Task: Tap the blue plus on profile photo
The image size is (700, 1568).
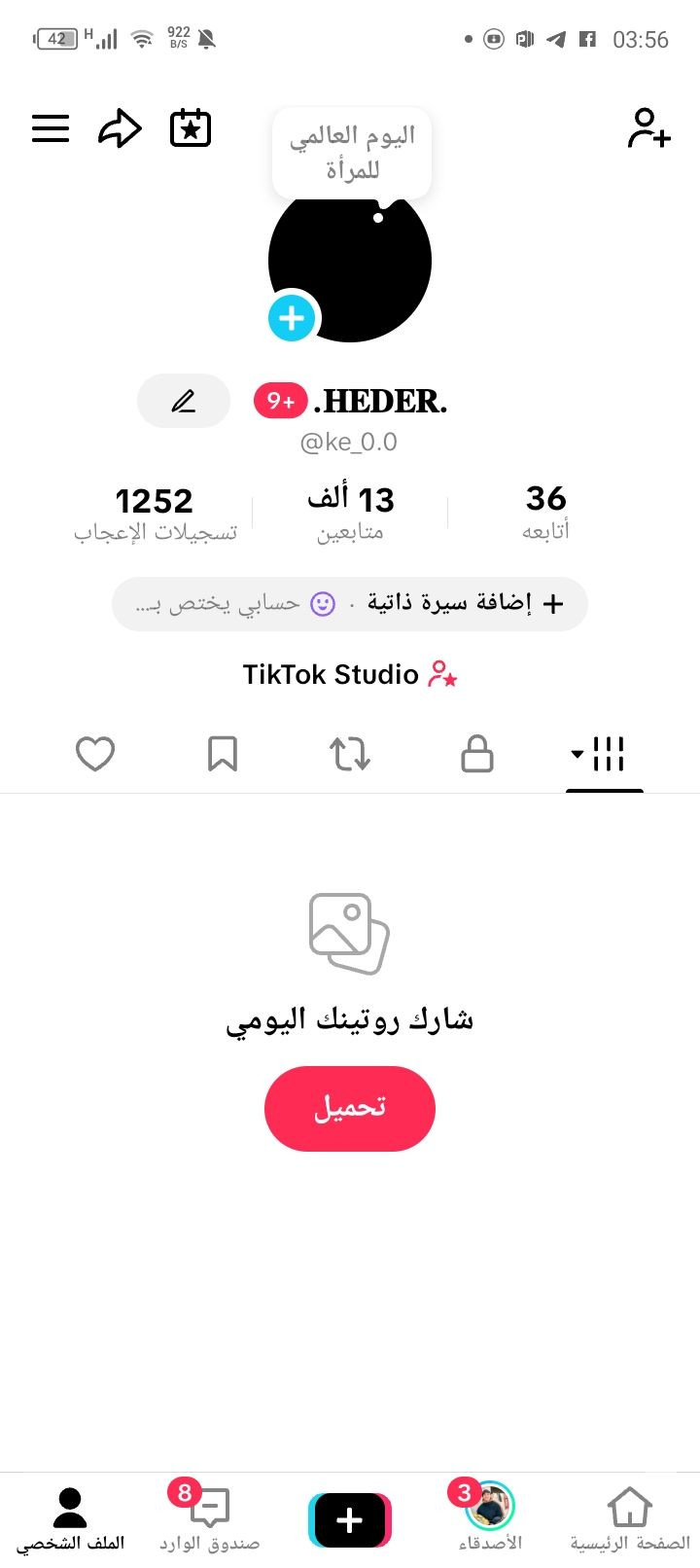Action: [x=292, y=318]
